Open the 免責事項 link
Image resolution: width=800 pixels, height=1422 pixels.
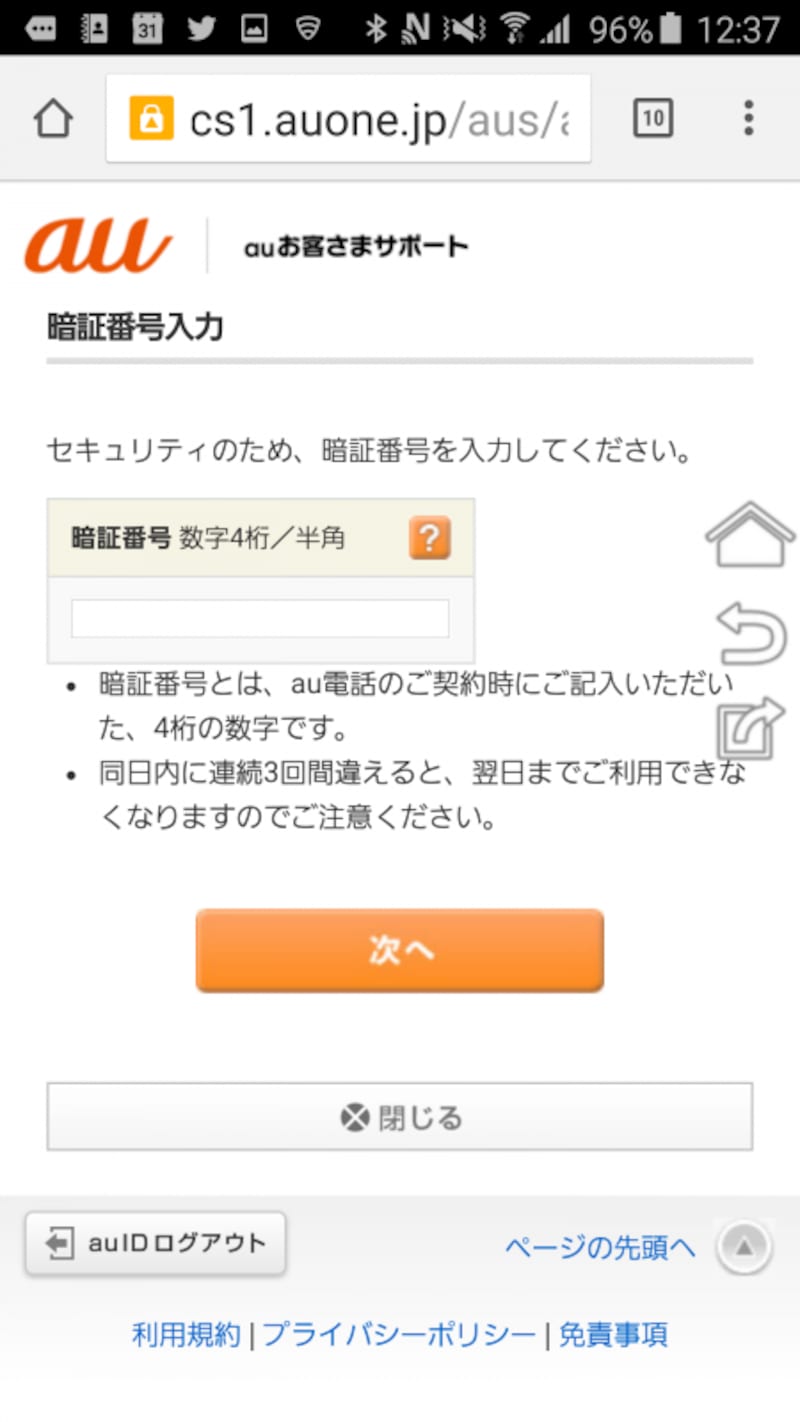[614, 1334]
